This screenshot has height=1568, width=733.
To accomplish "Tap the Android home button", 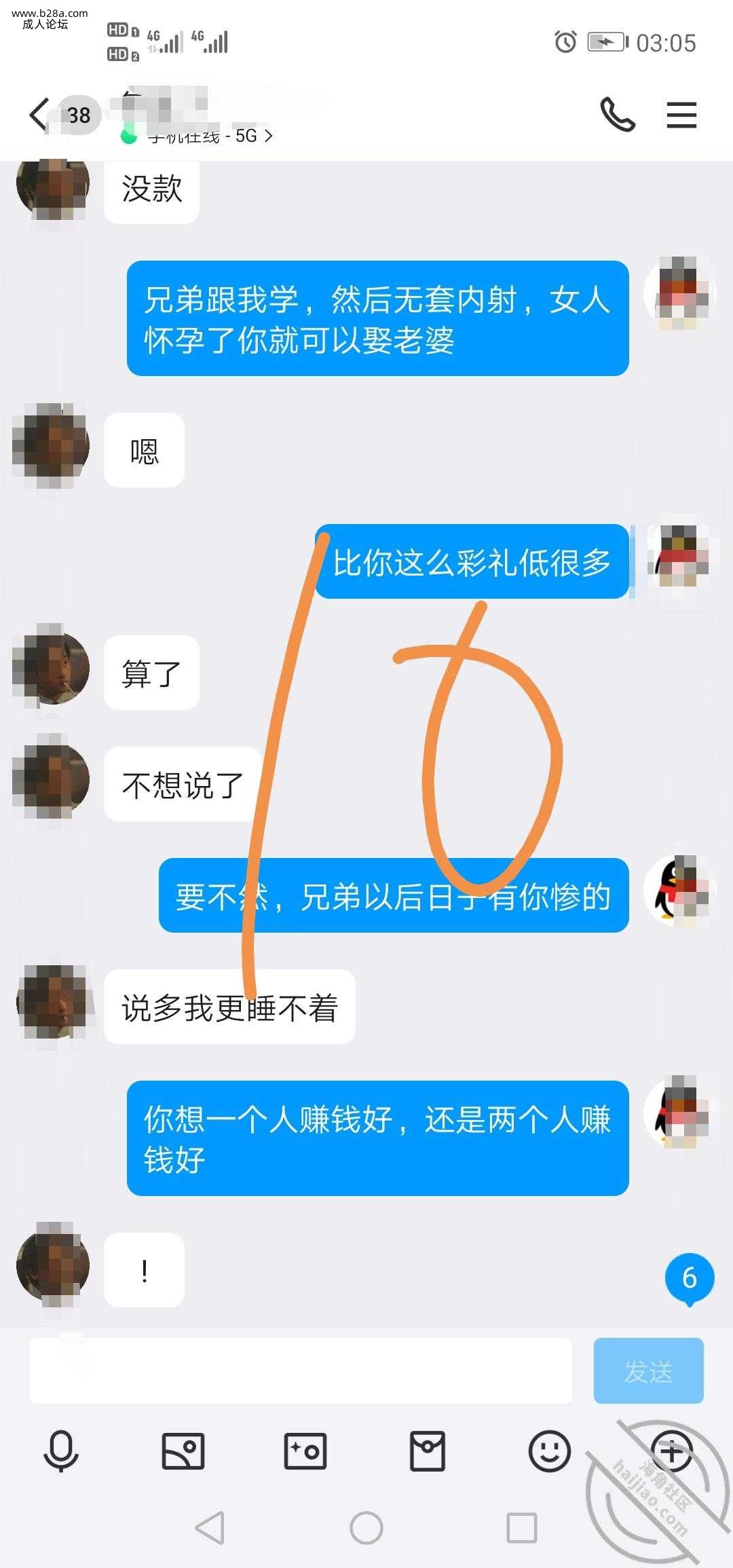I will (366, 1529).
